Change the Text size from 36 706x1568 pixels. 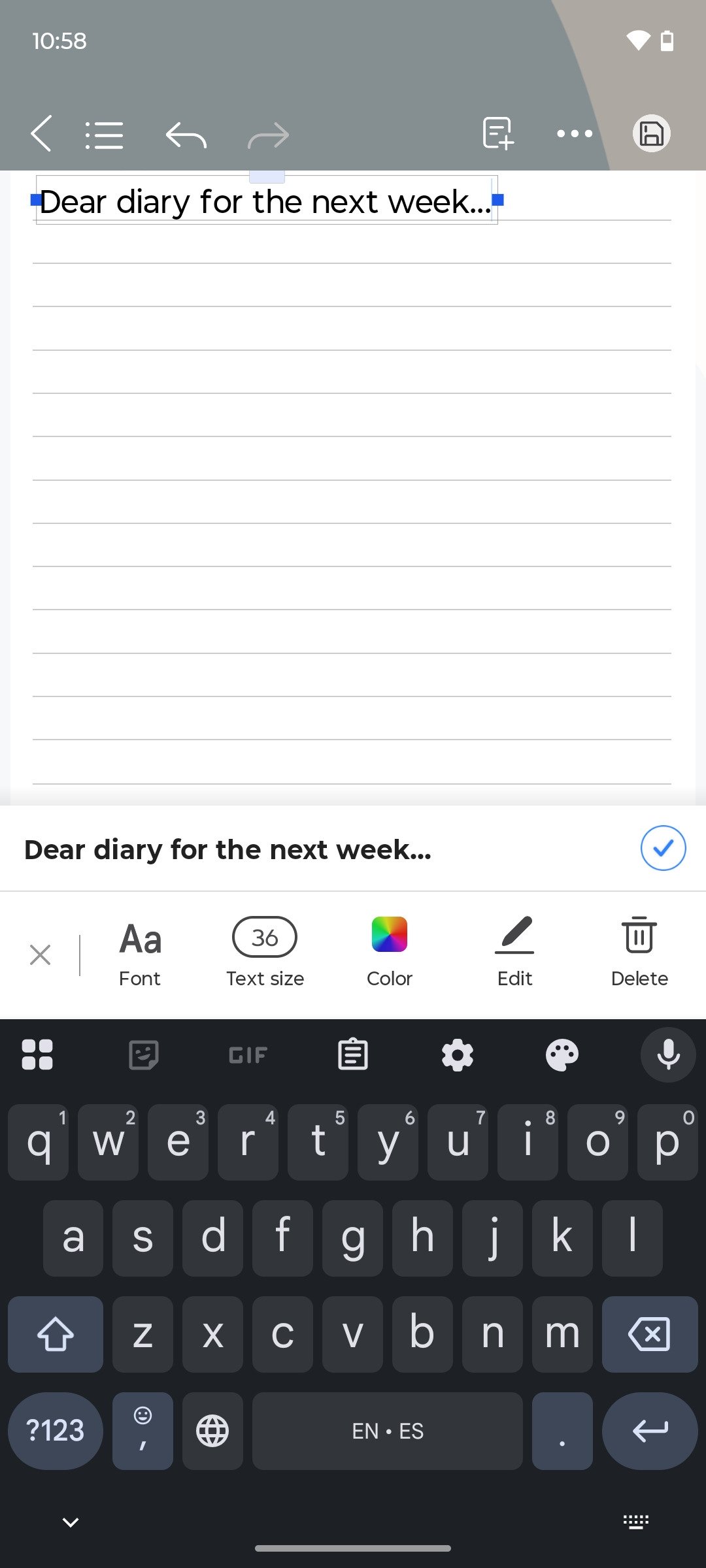click(265, 953)
